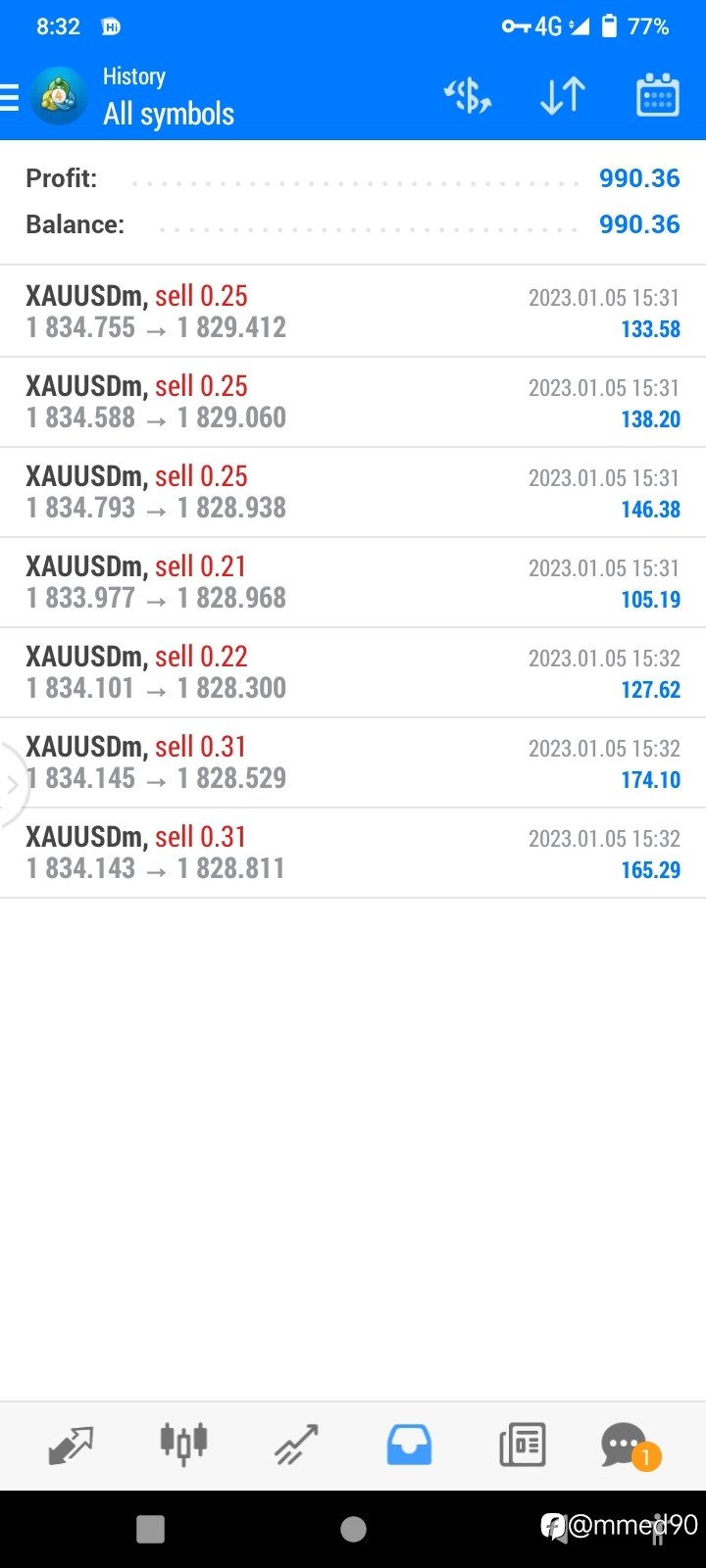
Task: Open the sell 0.31 trade with profit 165.29
Action: point(353,853)
